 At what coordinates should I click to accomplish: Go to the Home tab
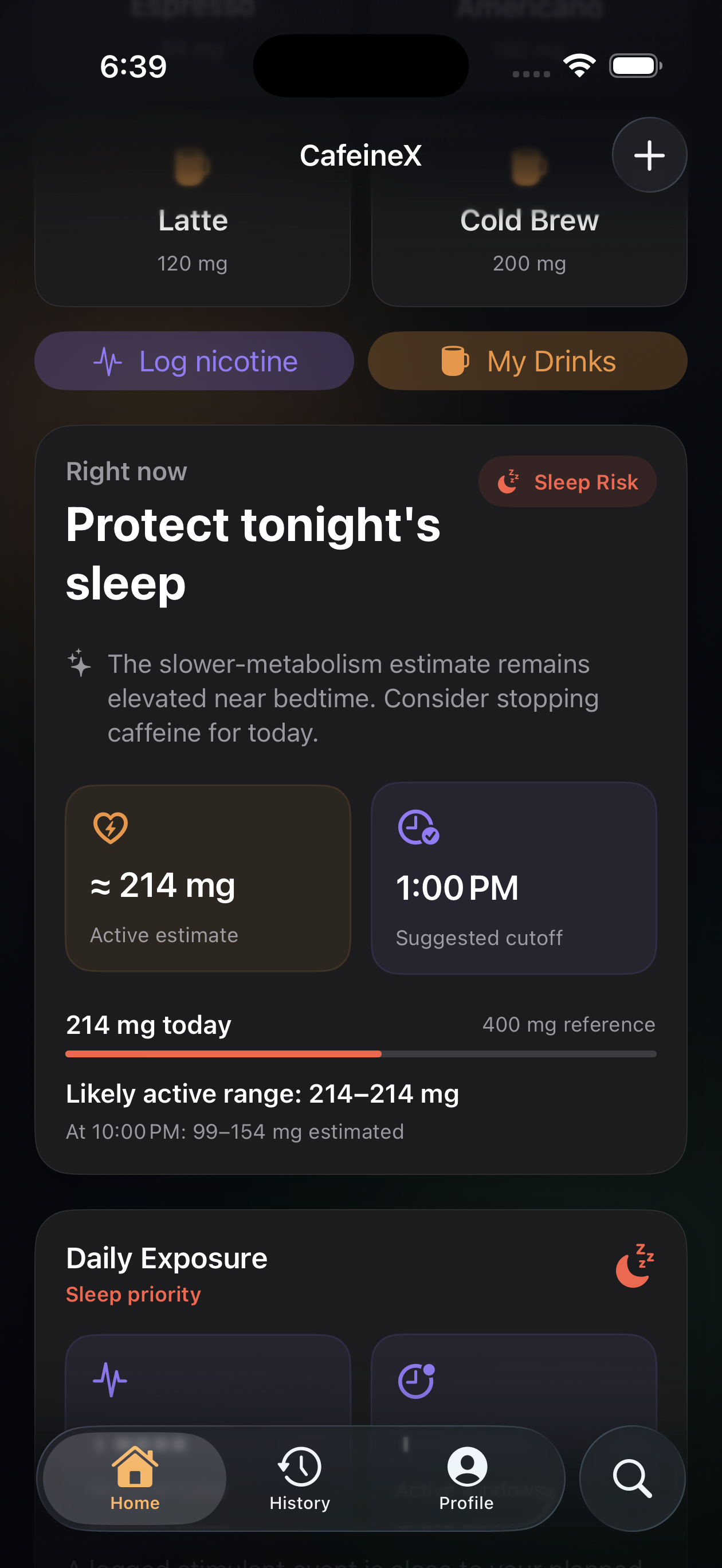pyautogui.click(x=135, y=1479)
